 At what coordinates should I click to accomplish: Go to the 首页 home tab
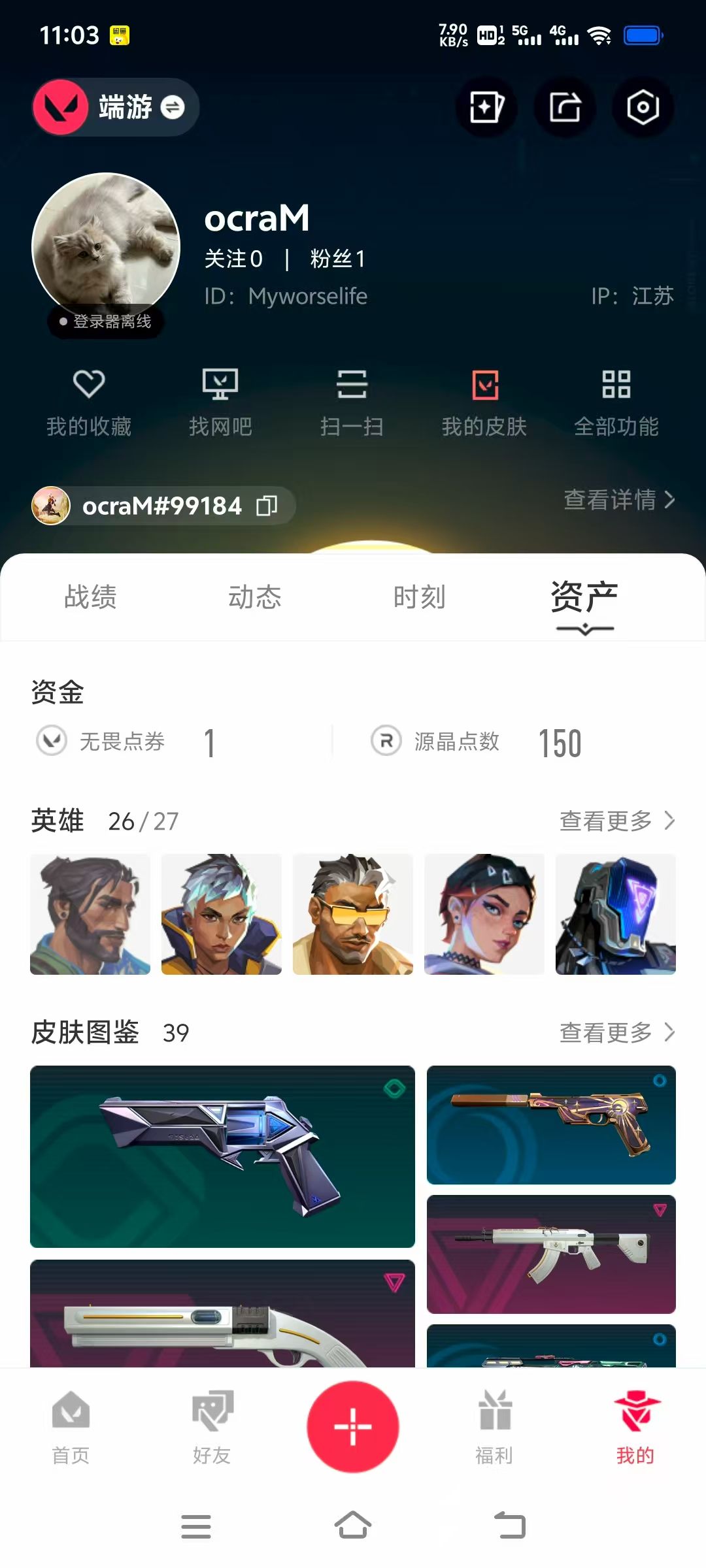click(x=71, y=1428)
